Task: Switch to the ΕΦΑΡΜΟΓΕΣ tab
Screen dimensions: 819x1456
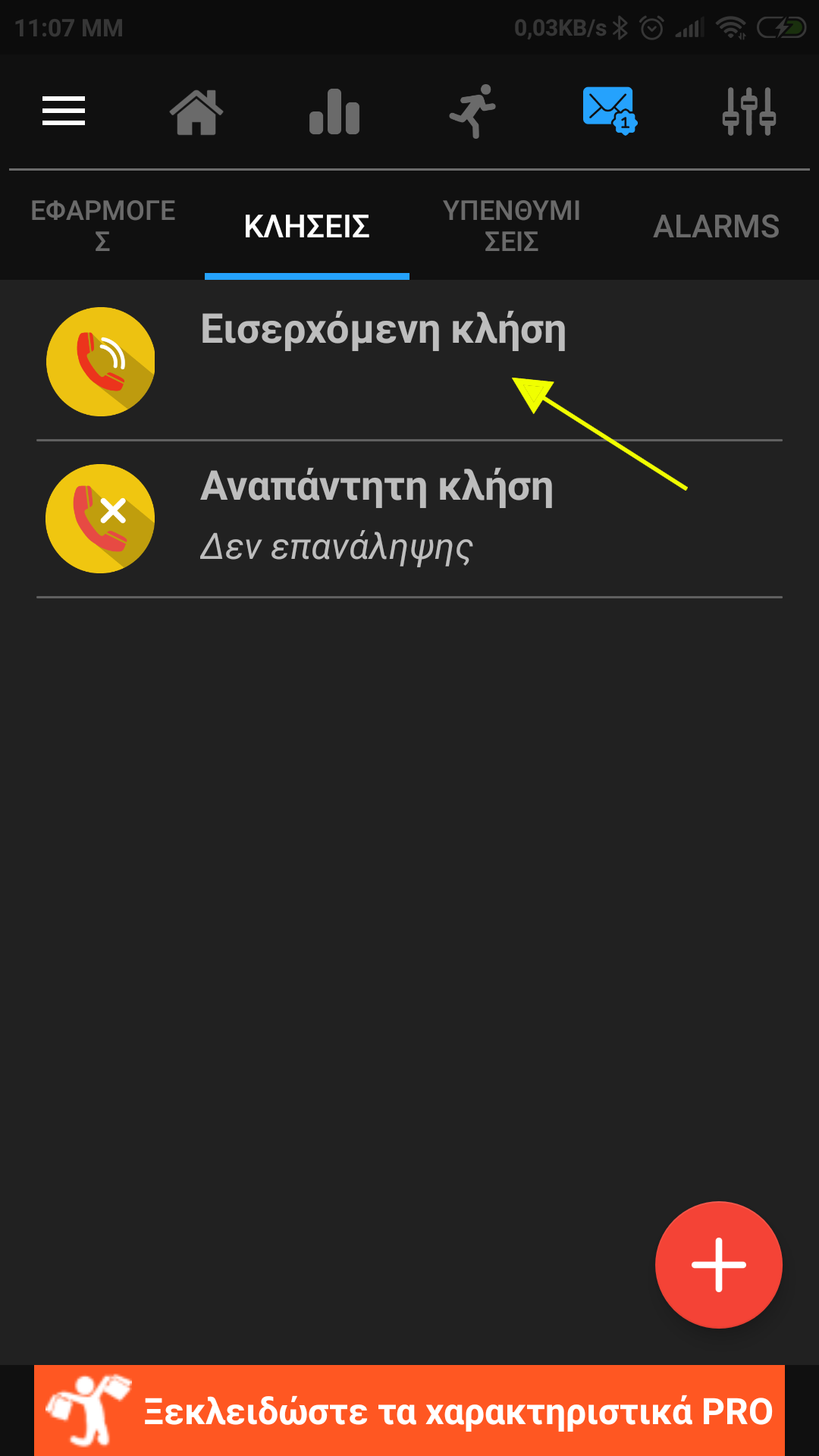Action: tap(103, 225)
